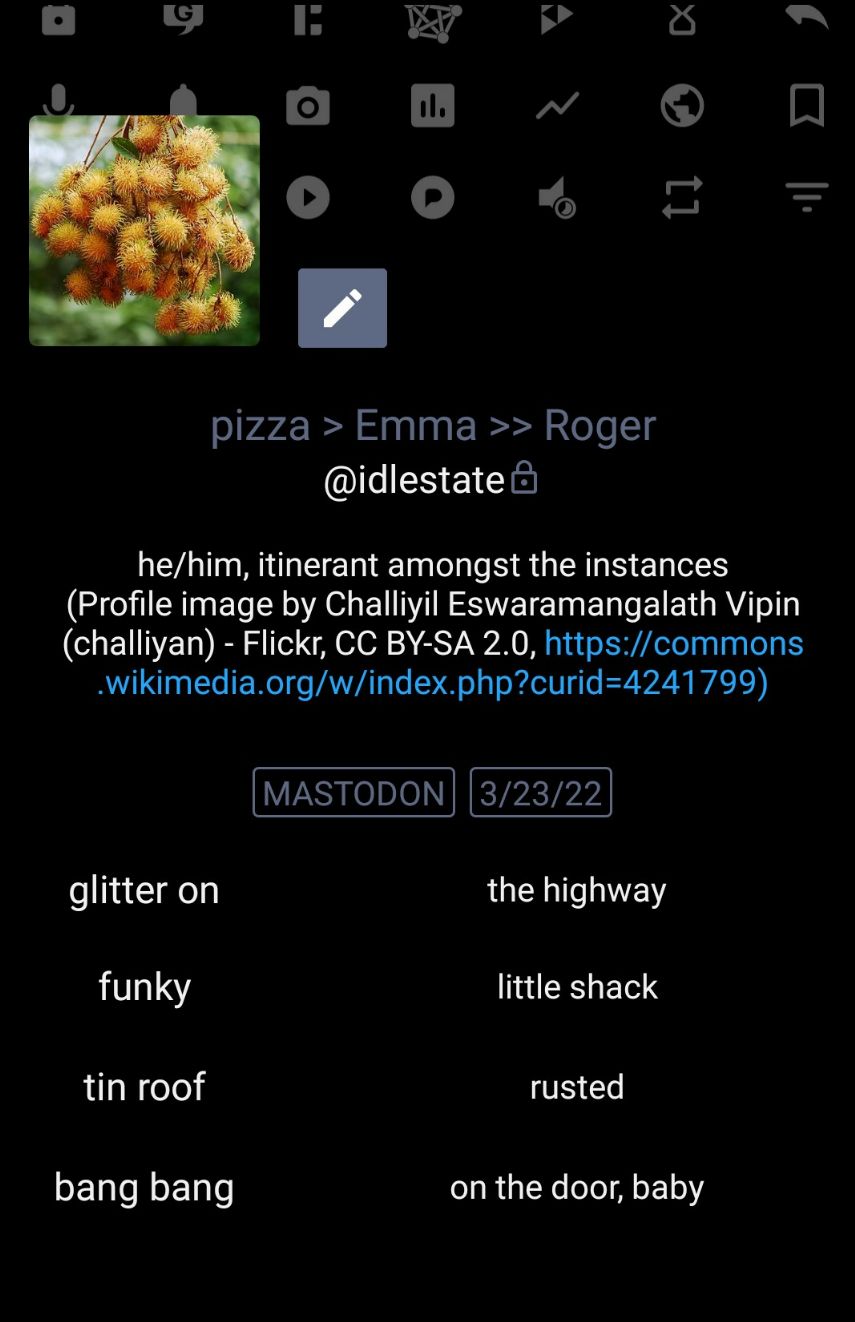Switch to the MASTODON tab
This screenshot has width=855, height=1322.
tap(352, 792)
